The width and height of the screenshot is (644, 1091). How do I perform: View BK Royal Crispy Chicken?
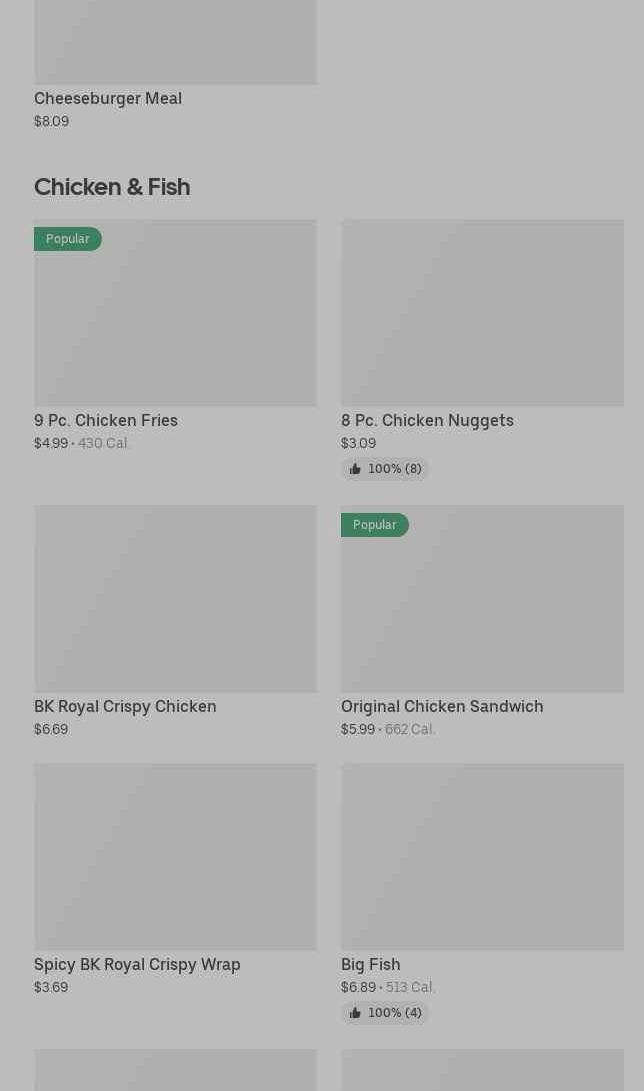tap(175, 599)
